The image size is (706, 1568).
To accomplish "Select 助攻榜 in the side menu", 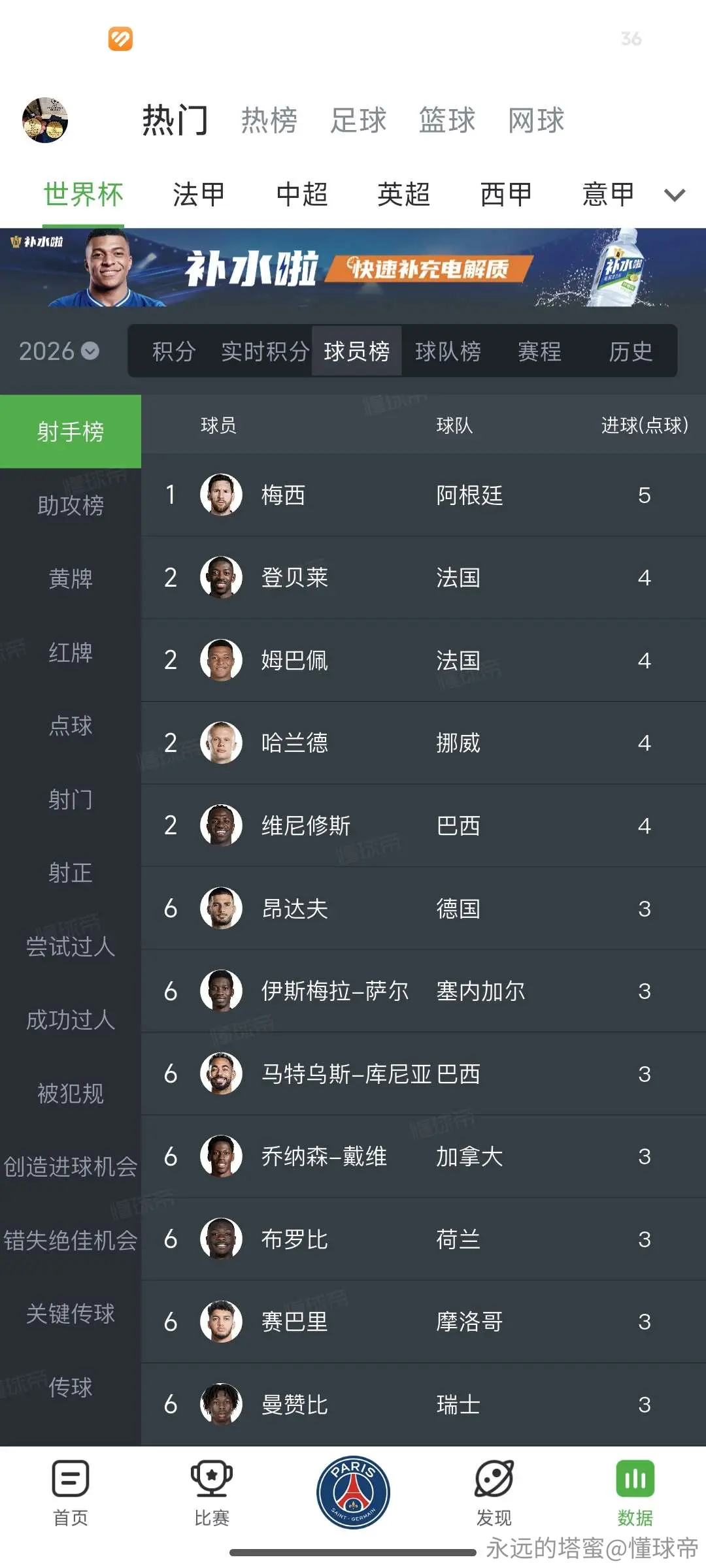I will point(71,505).
